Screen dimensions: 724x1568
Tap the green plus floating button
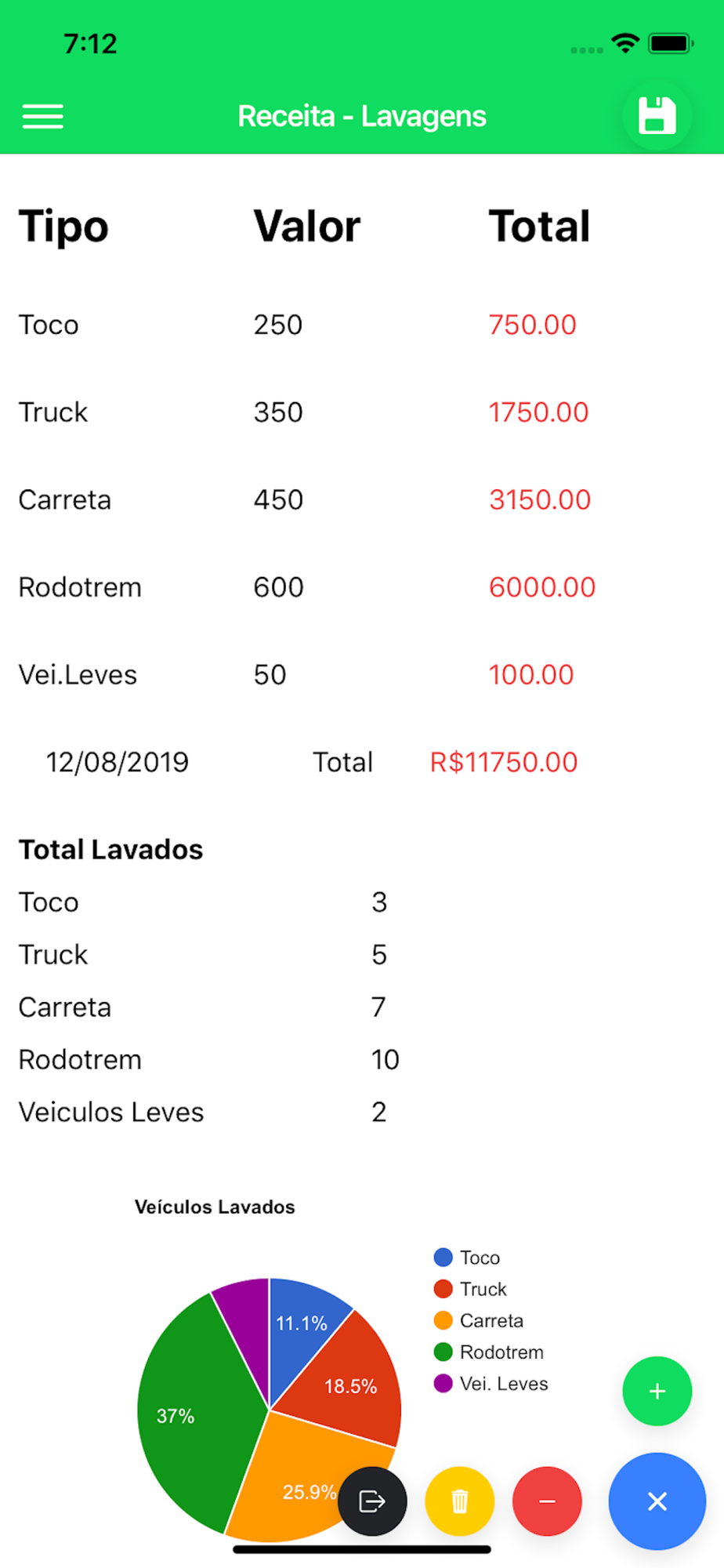coord(657,1391)
